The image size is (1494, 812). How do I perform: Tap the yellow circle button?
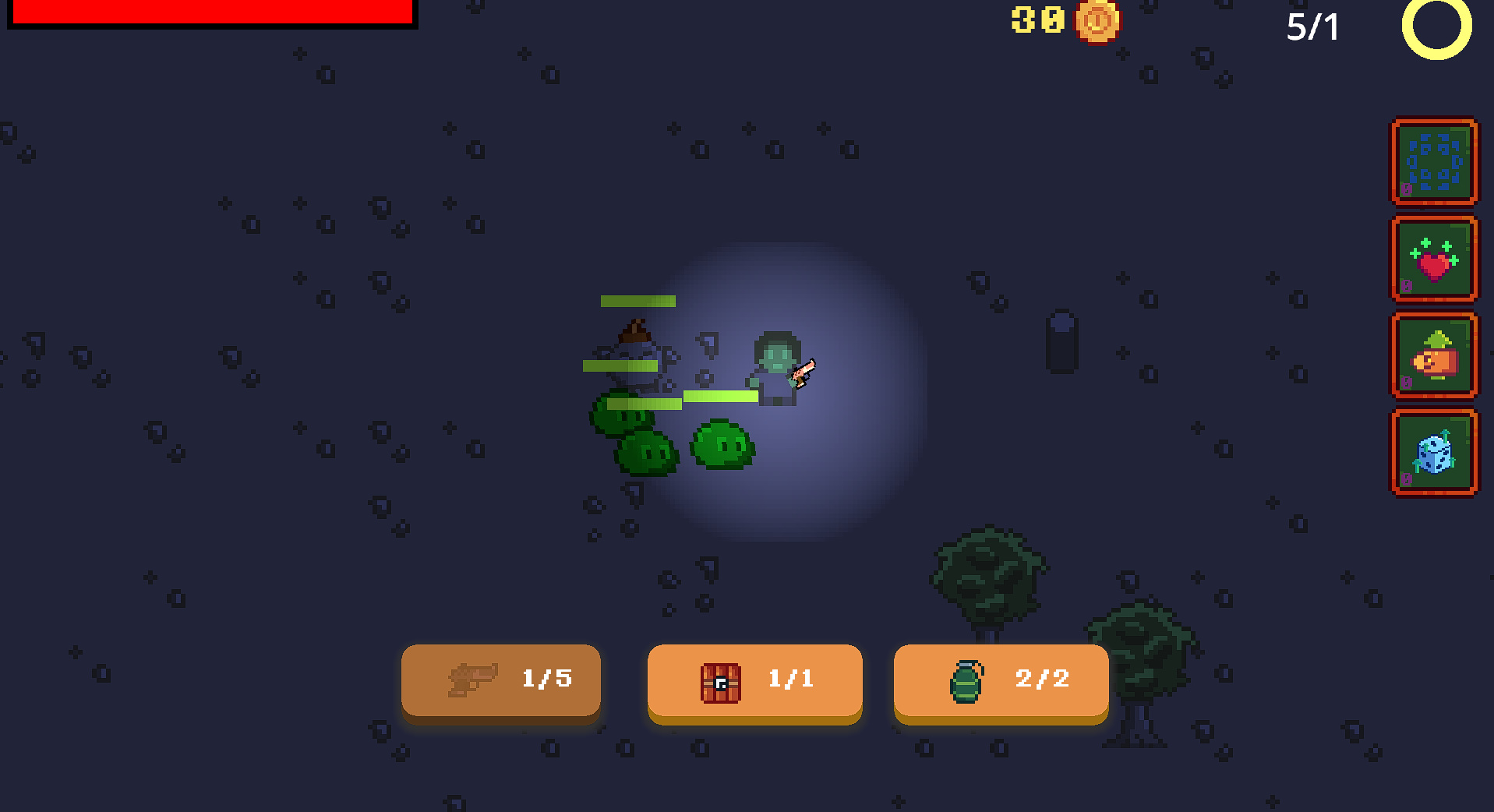(1436, 27)
